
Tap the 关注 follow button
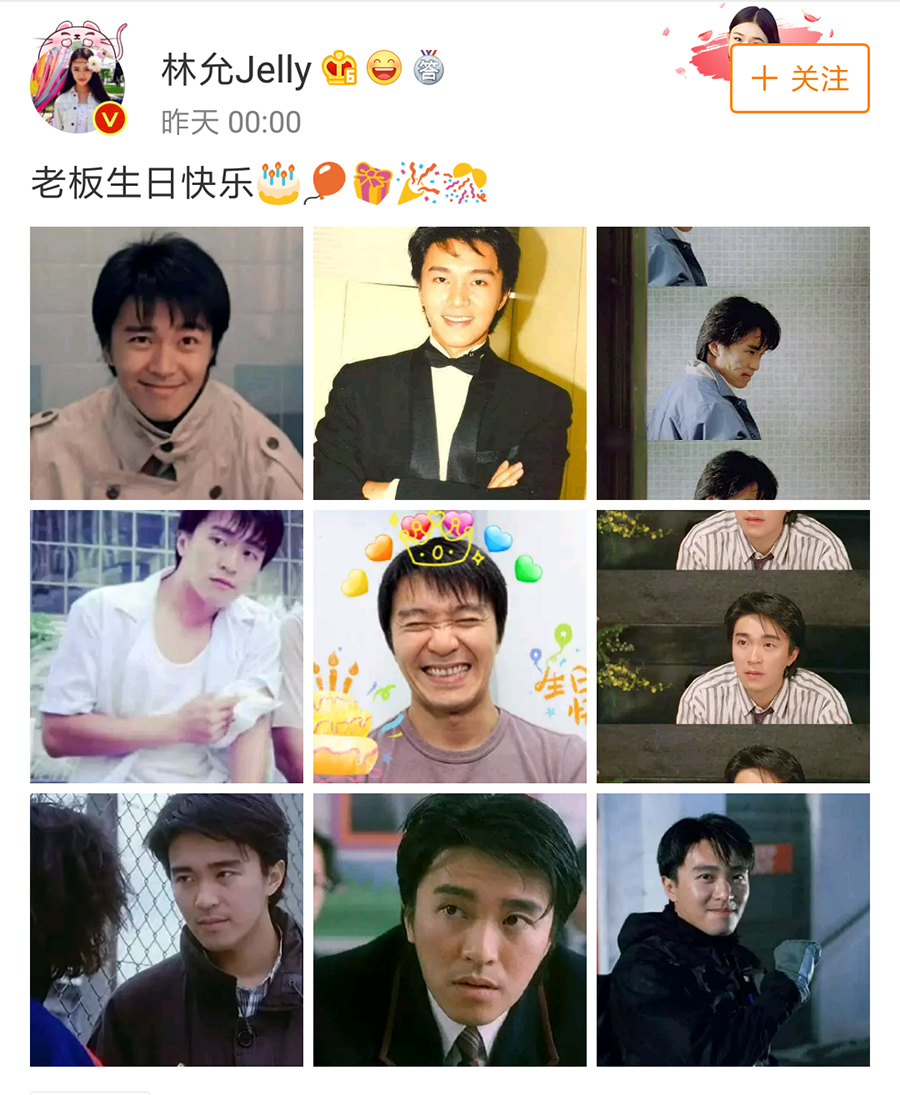click(799, 79)
